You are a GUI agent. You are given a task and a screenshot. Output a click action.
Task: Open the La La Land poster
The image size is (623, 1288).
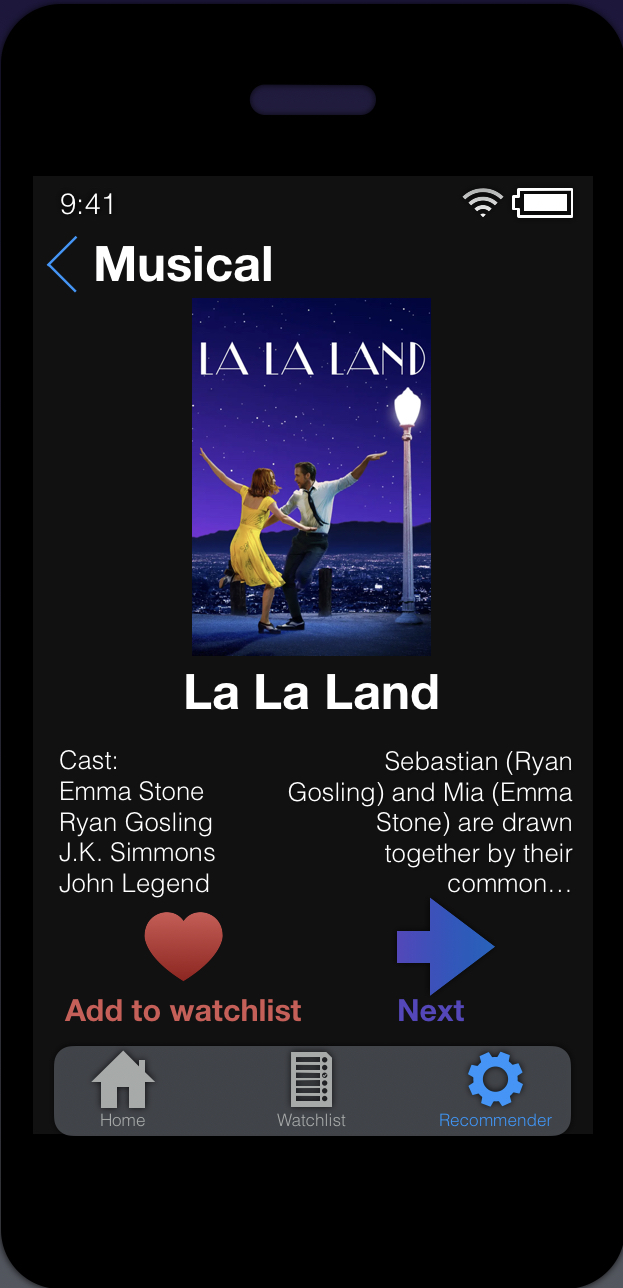coord(311,477)
